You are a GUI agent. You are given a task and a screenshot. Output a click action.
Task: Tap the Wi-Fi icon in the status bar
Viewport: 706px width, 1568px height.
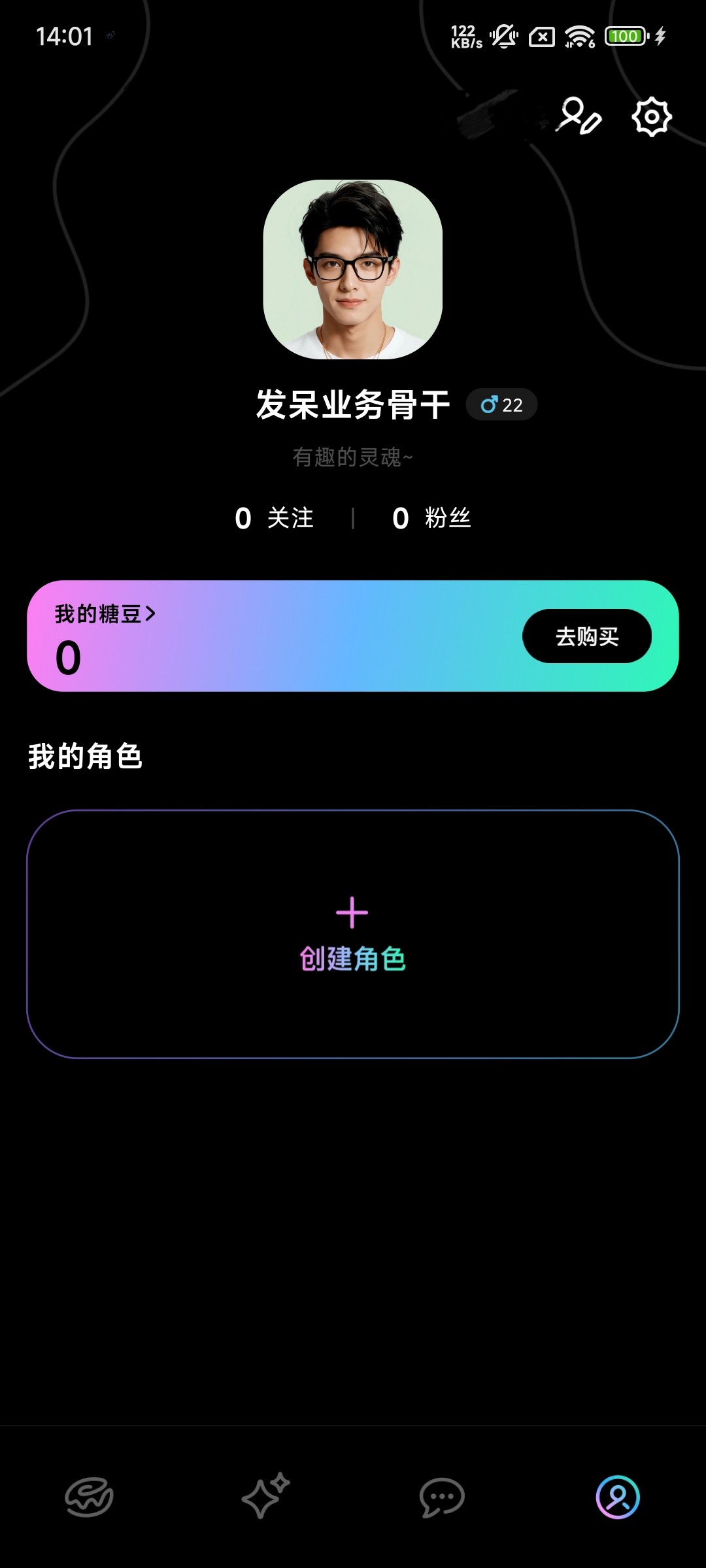578,37
